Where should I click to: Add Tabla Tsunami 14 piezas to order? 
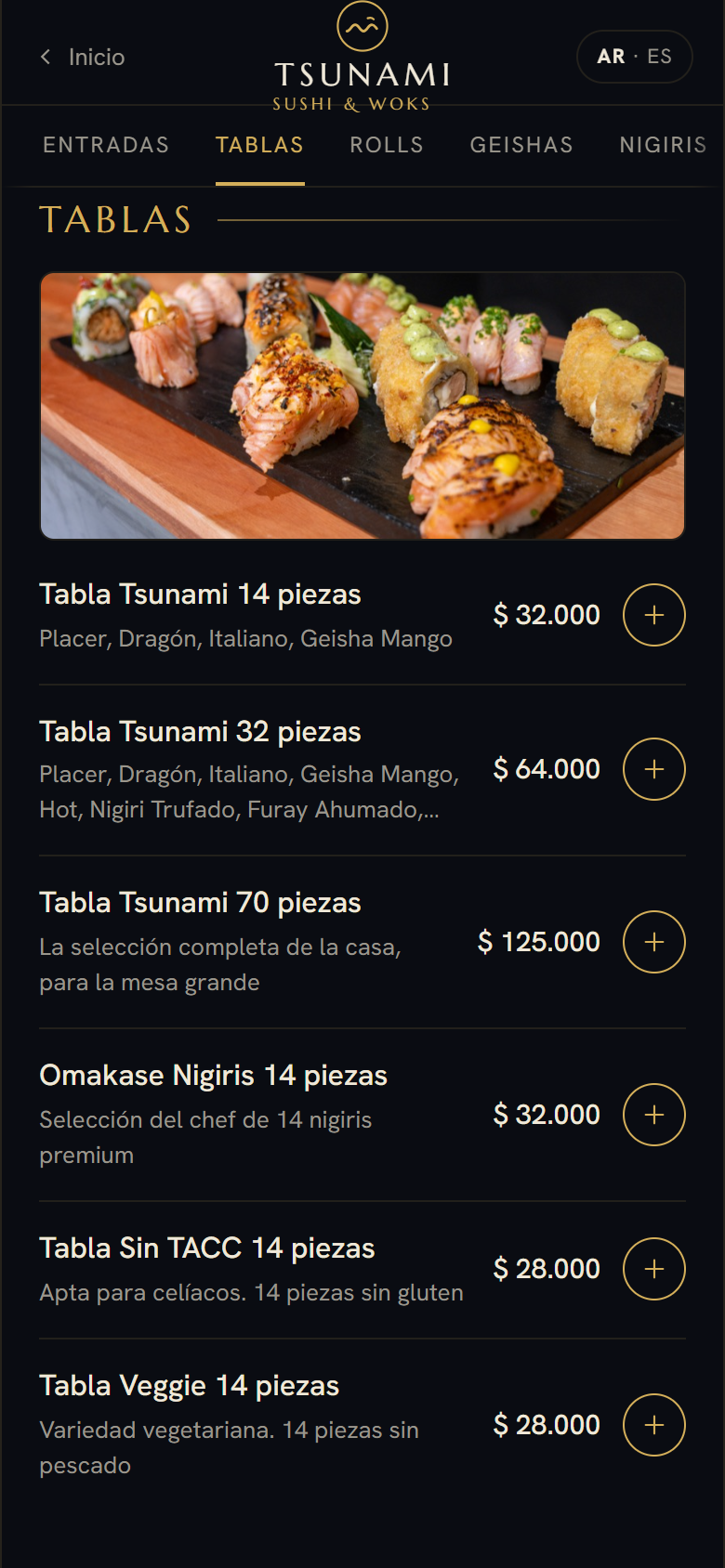point(654,615)
